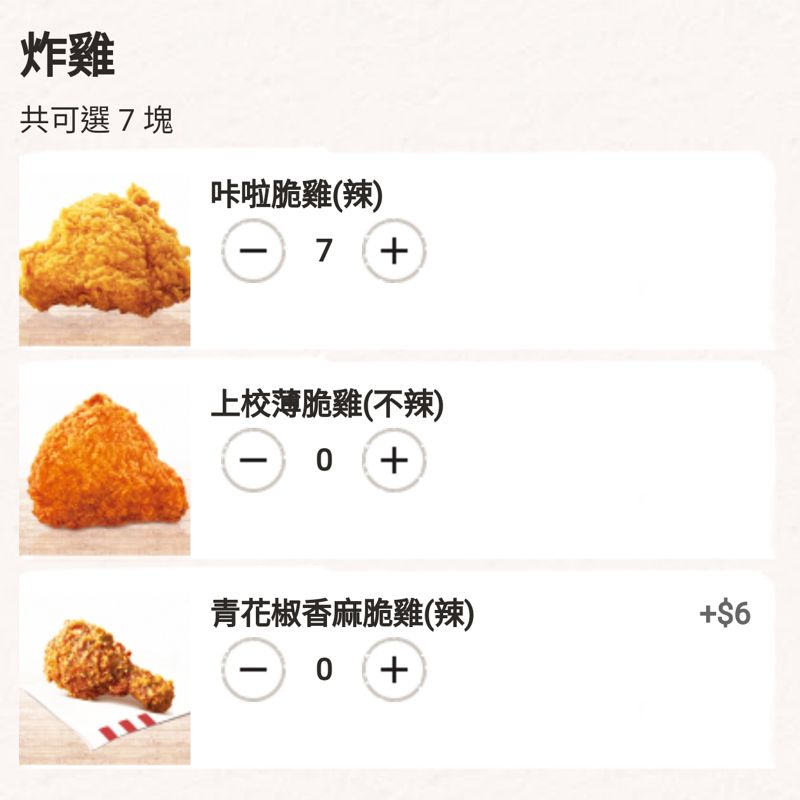800x800 pixels.
Task: Increase 咔啦脆雞(辣) quantity by one
Action: pos(394,251)
